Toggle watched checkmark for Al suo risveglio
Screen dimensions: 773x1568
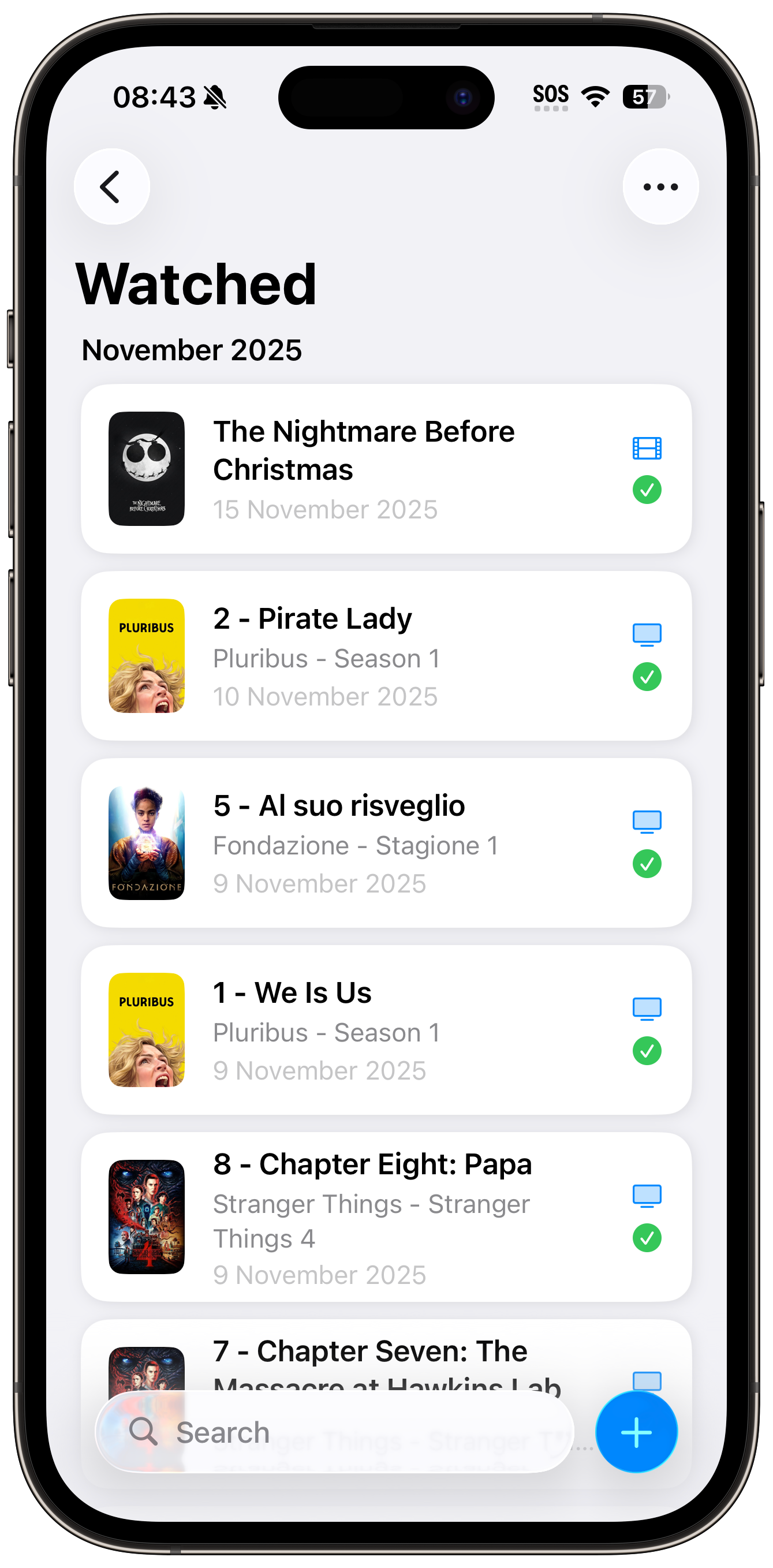pyautogui.click(x=647, y=863)
